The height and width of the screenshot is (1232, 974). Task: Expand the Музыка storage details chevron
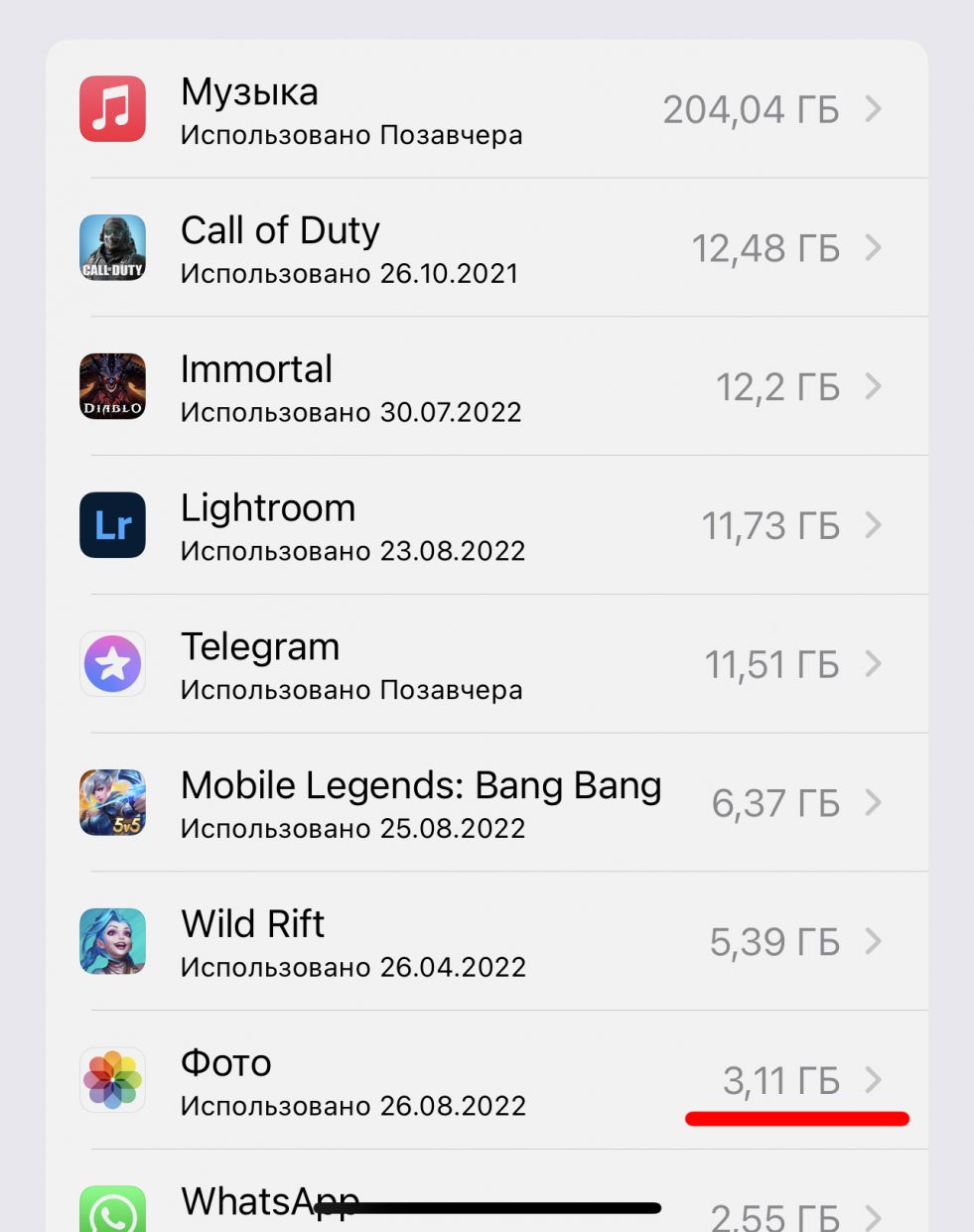pos(874,109)
